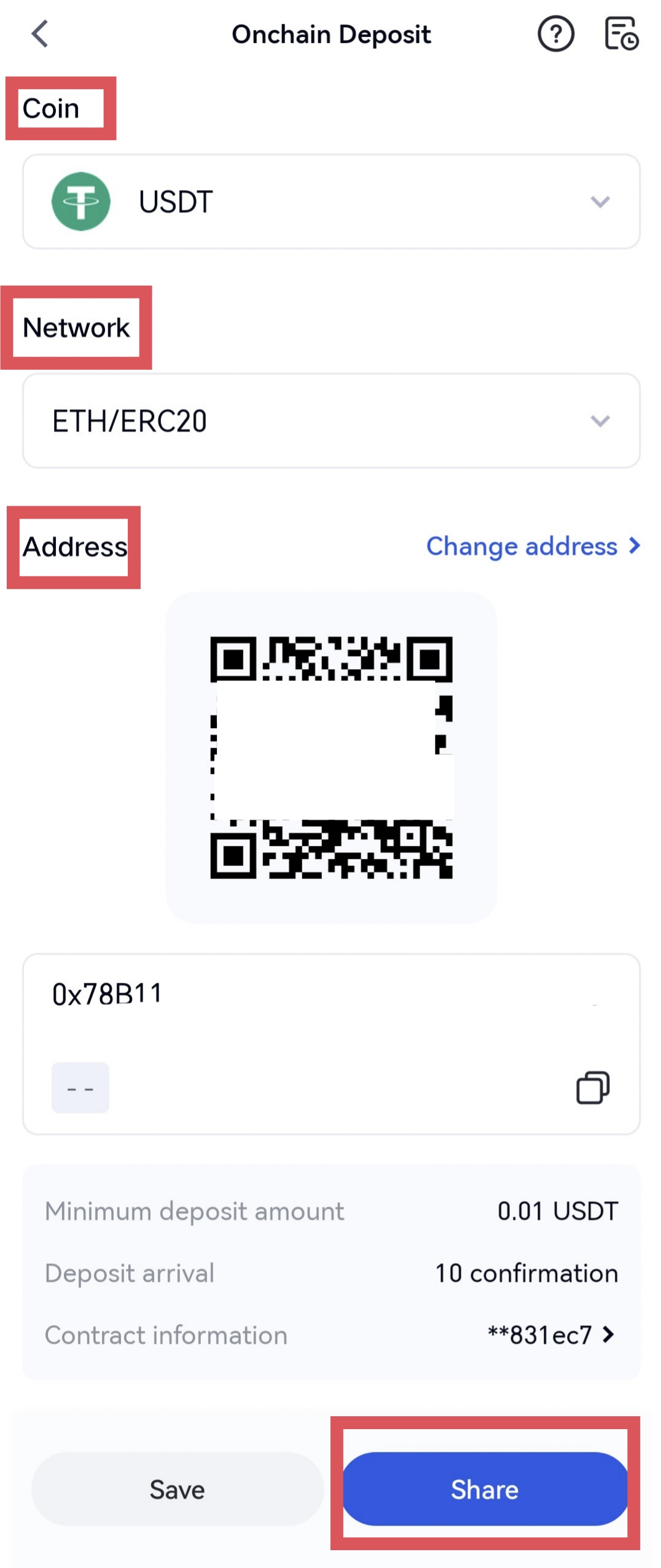Image resolution: width=661 pixels, height=1568 pixels.
Task: Copy the deposit address
Action: [x=592, y=1088]
